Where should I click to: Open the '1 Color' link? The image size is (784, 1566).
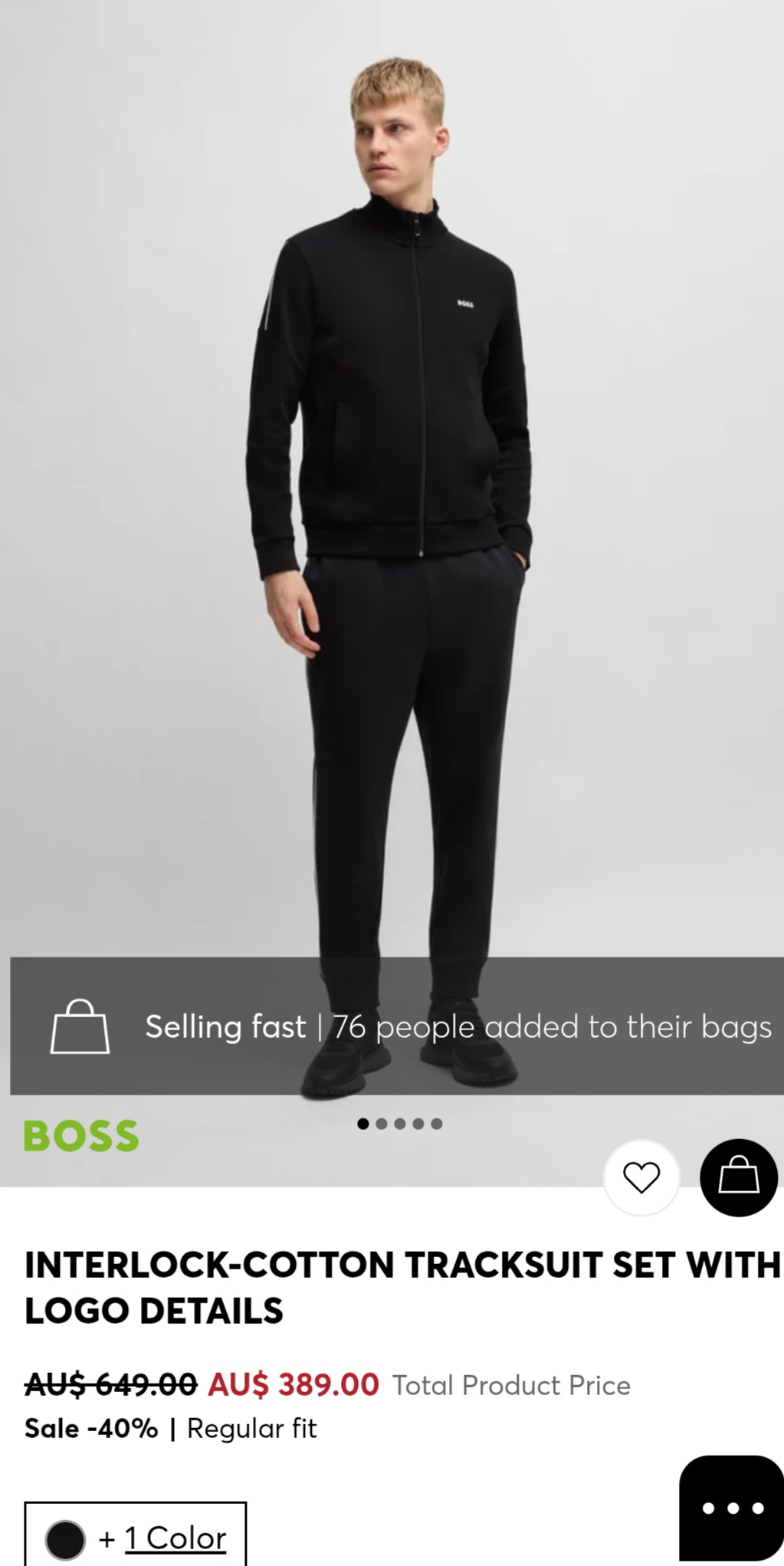(175, 1538)
